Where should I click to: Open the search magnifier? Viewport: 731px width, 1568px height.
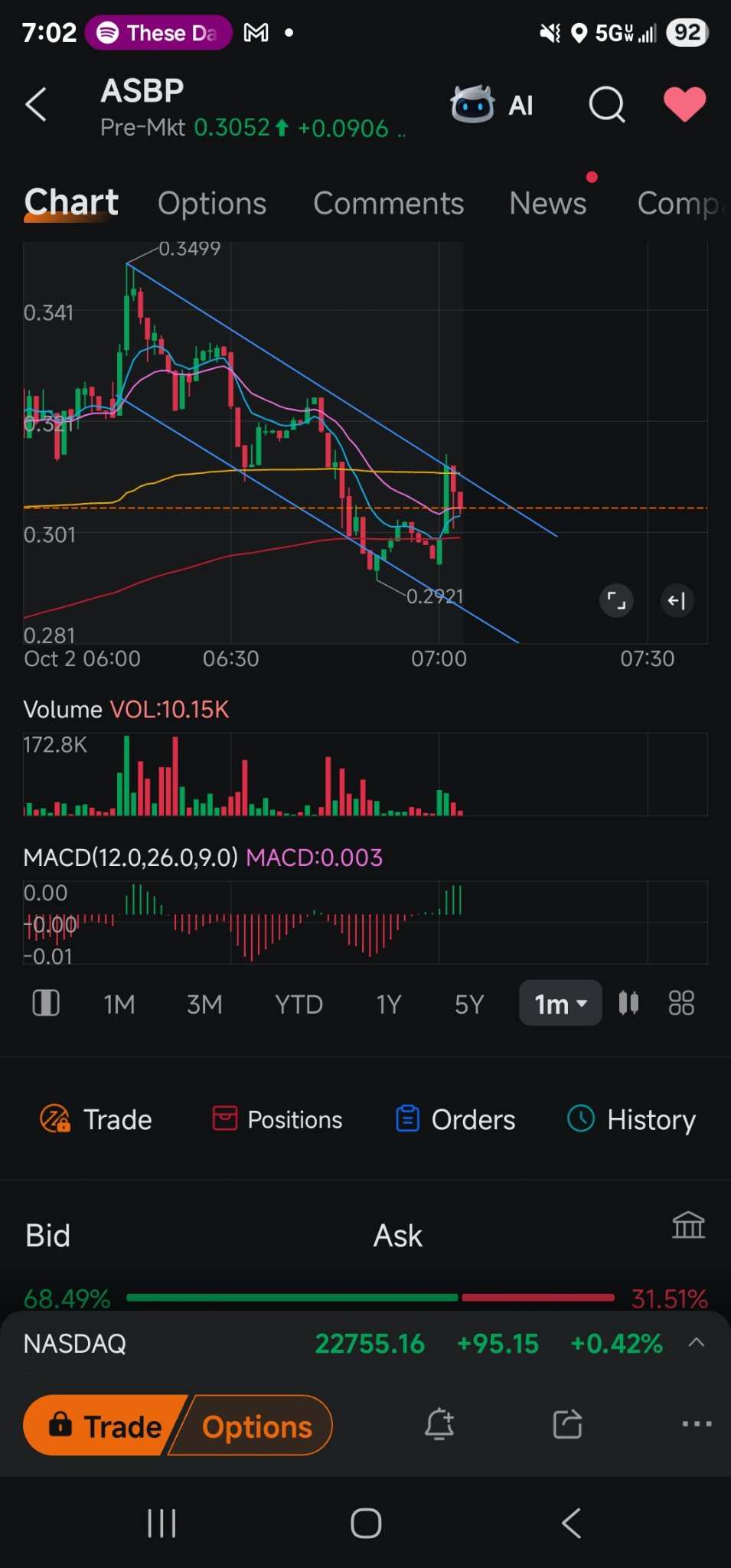[606, 105]
